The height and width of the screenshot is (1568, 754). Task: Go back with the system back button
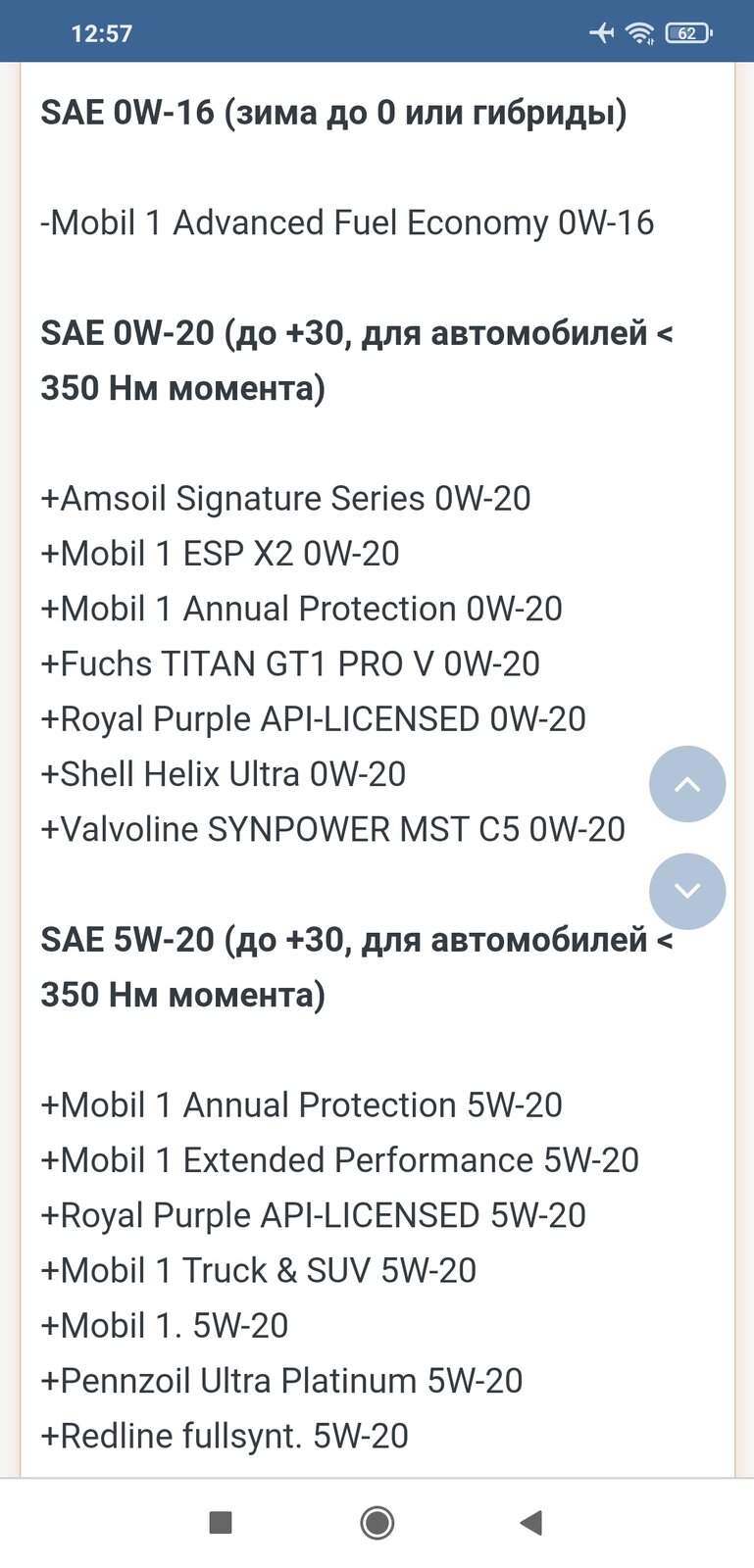coord(531,1522)
